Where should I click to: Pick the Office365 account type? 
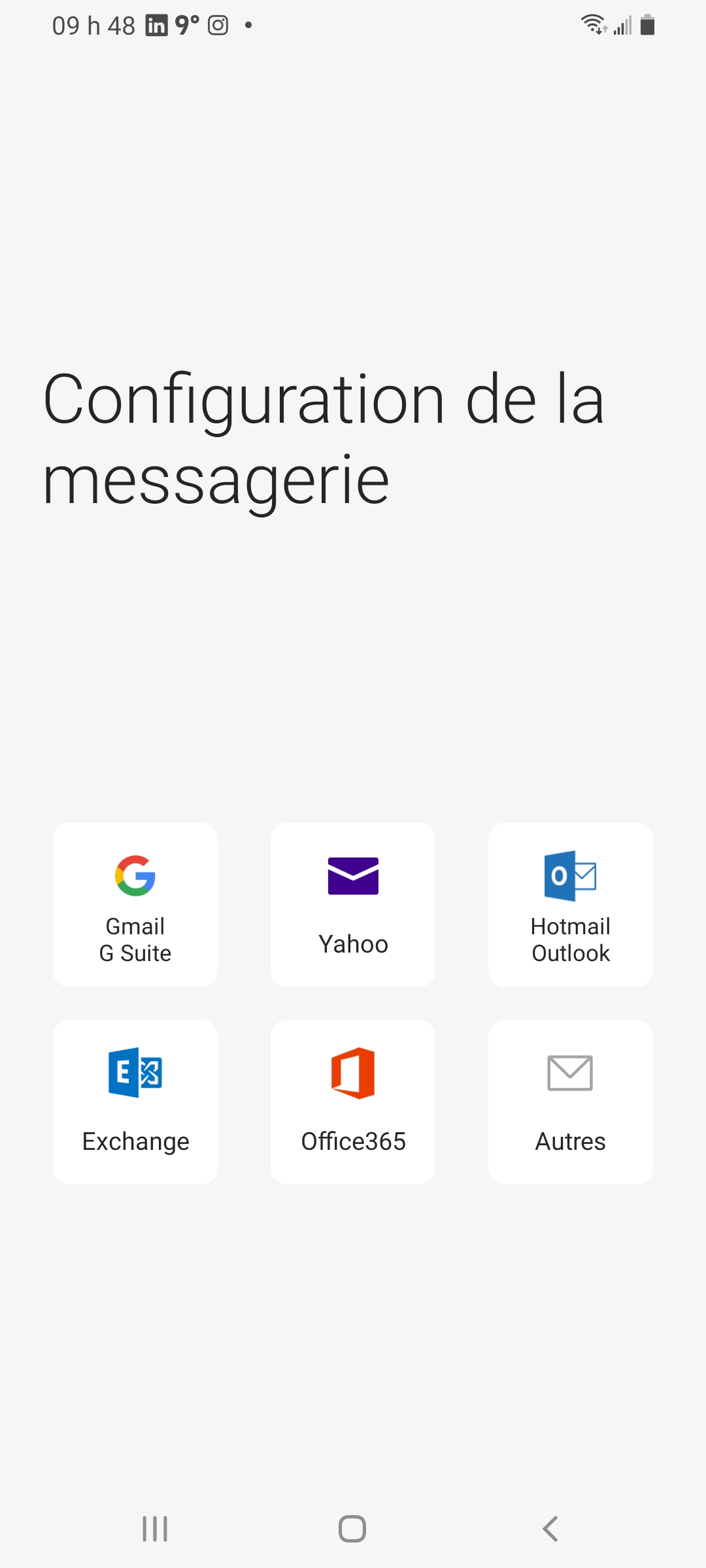pyautogui.click(x=353, y=1102)
